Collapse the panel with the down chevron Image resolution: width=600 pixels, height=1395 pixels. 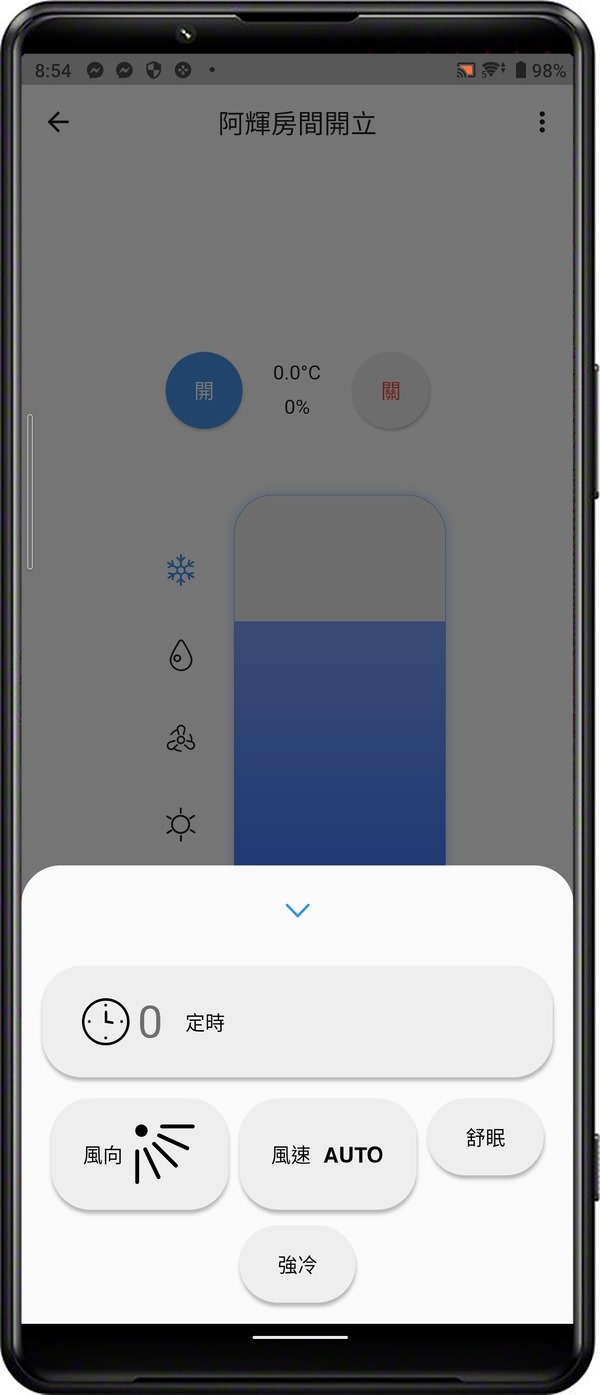point(297,910)
